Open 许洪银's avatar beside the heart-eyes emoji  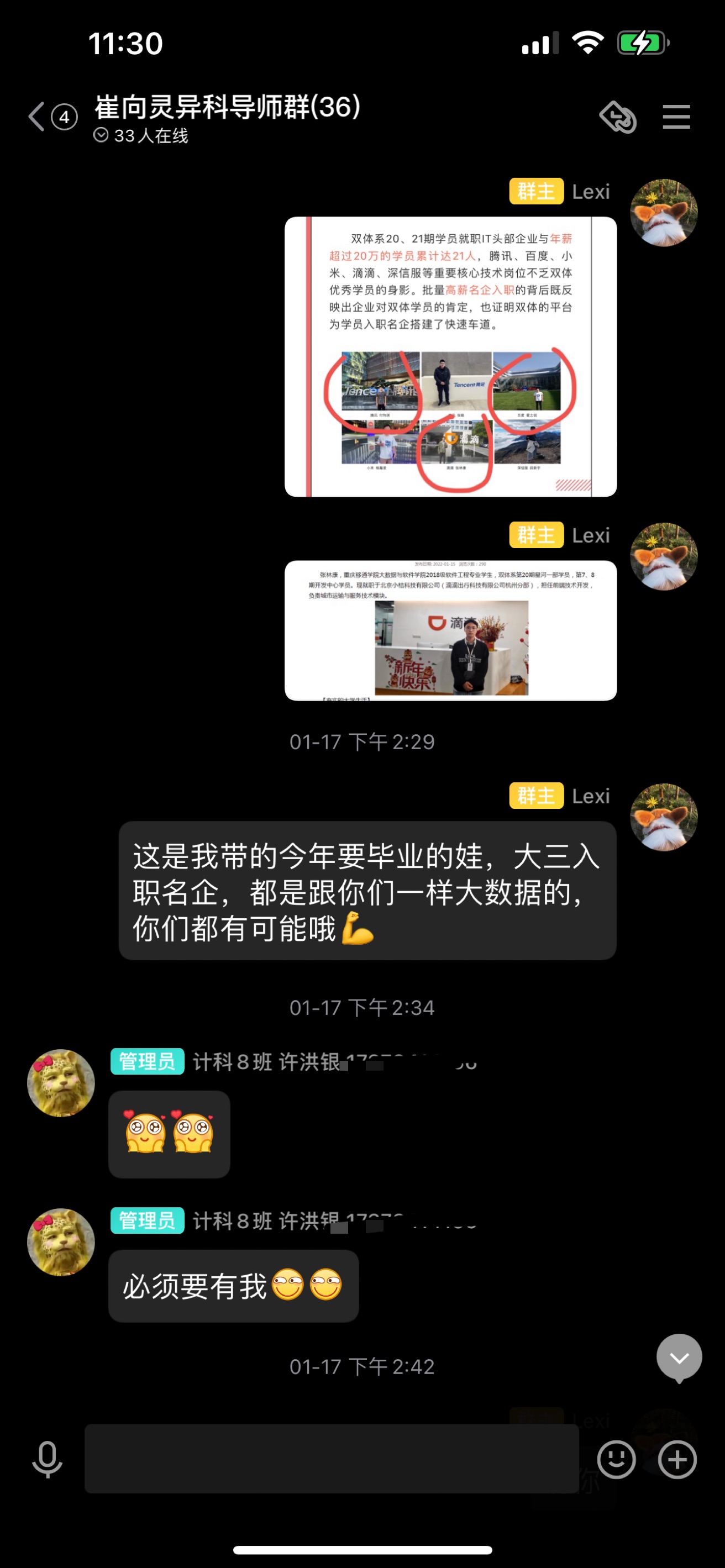pyautogui.click(x=61, y=1083)
